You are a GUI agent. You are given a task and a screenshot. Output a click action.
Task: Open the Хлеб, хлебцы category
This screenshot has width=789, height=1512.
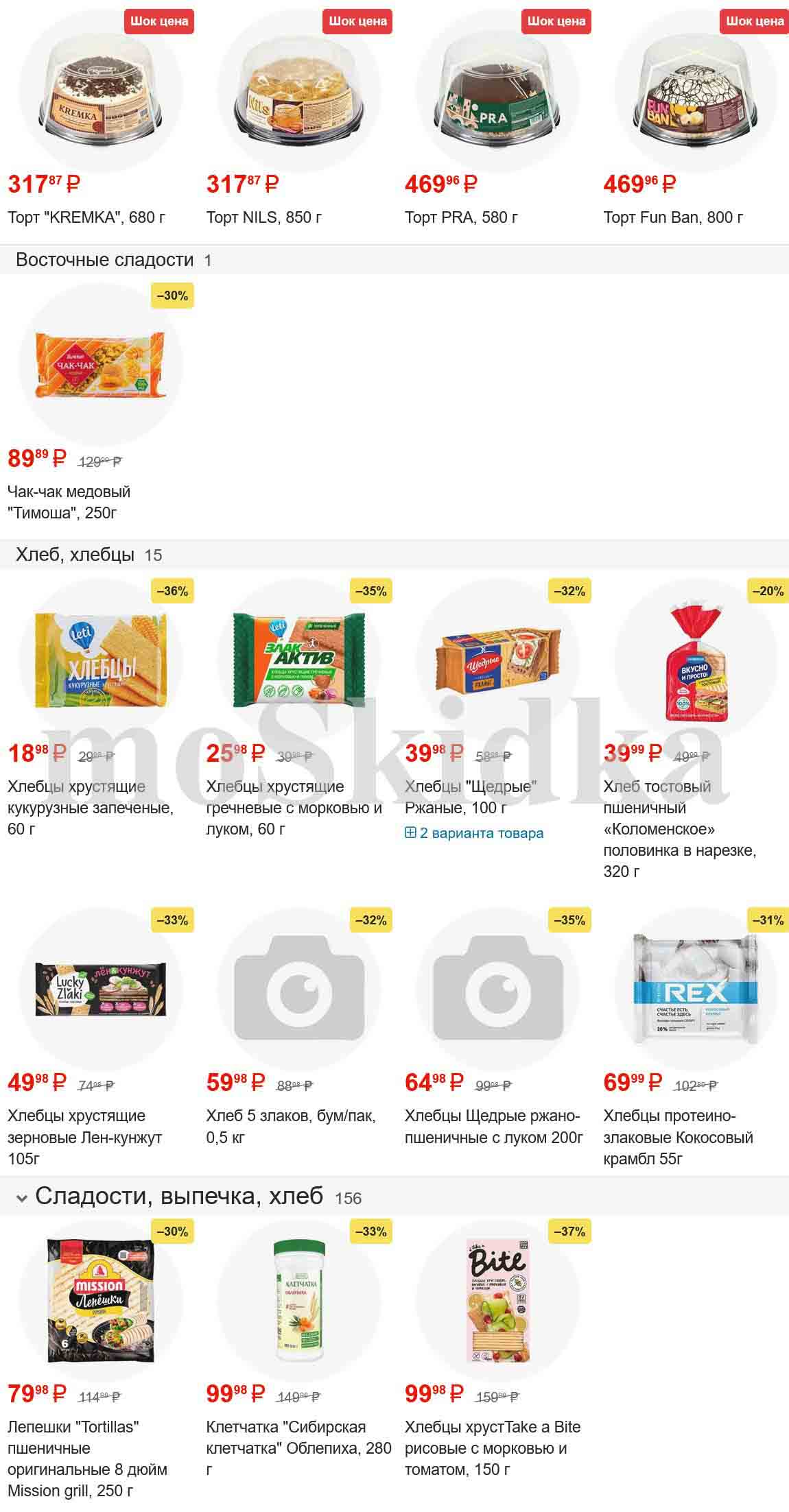click(75, 555)
